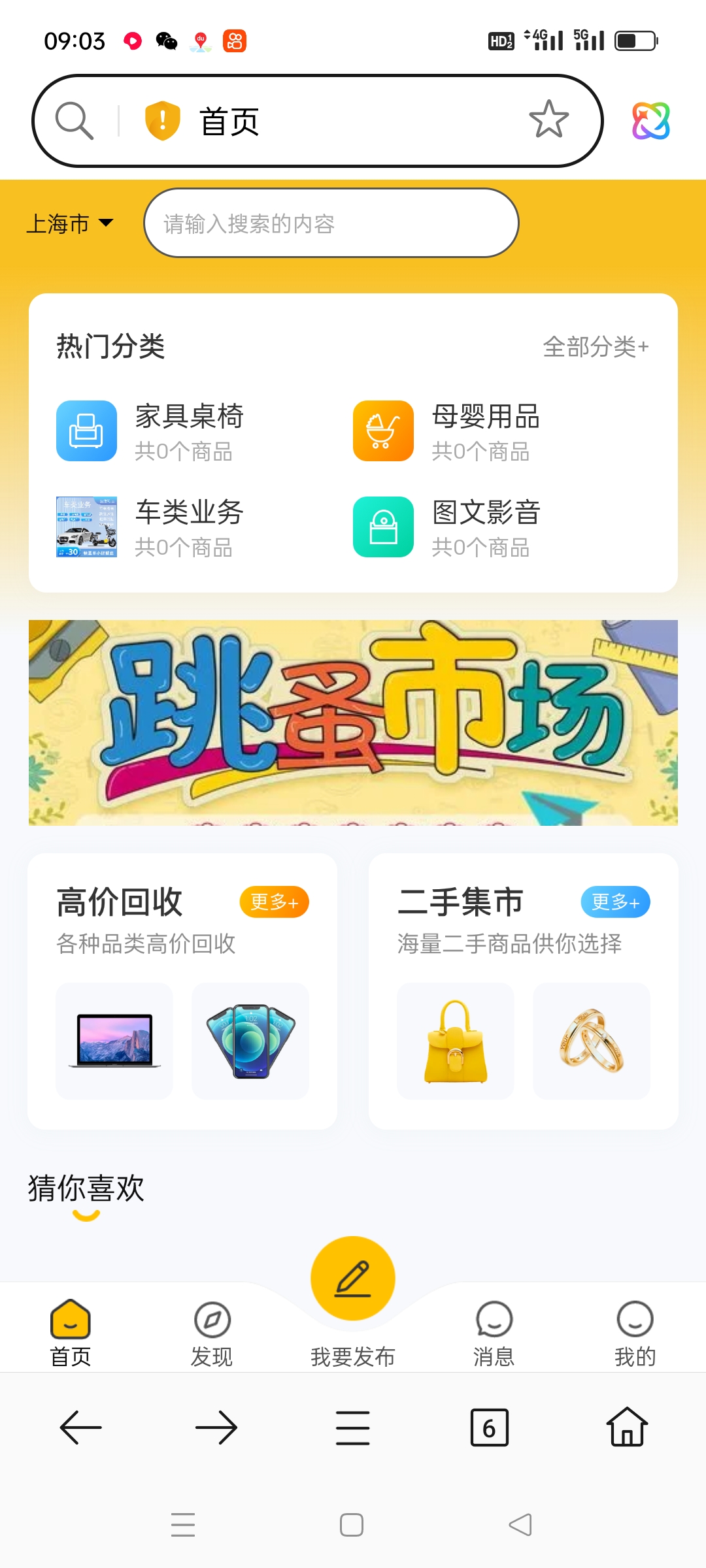Open the browser tab switcher showing 6

[490, 1428]
